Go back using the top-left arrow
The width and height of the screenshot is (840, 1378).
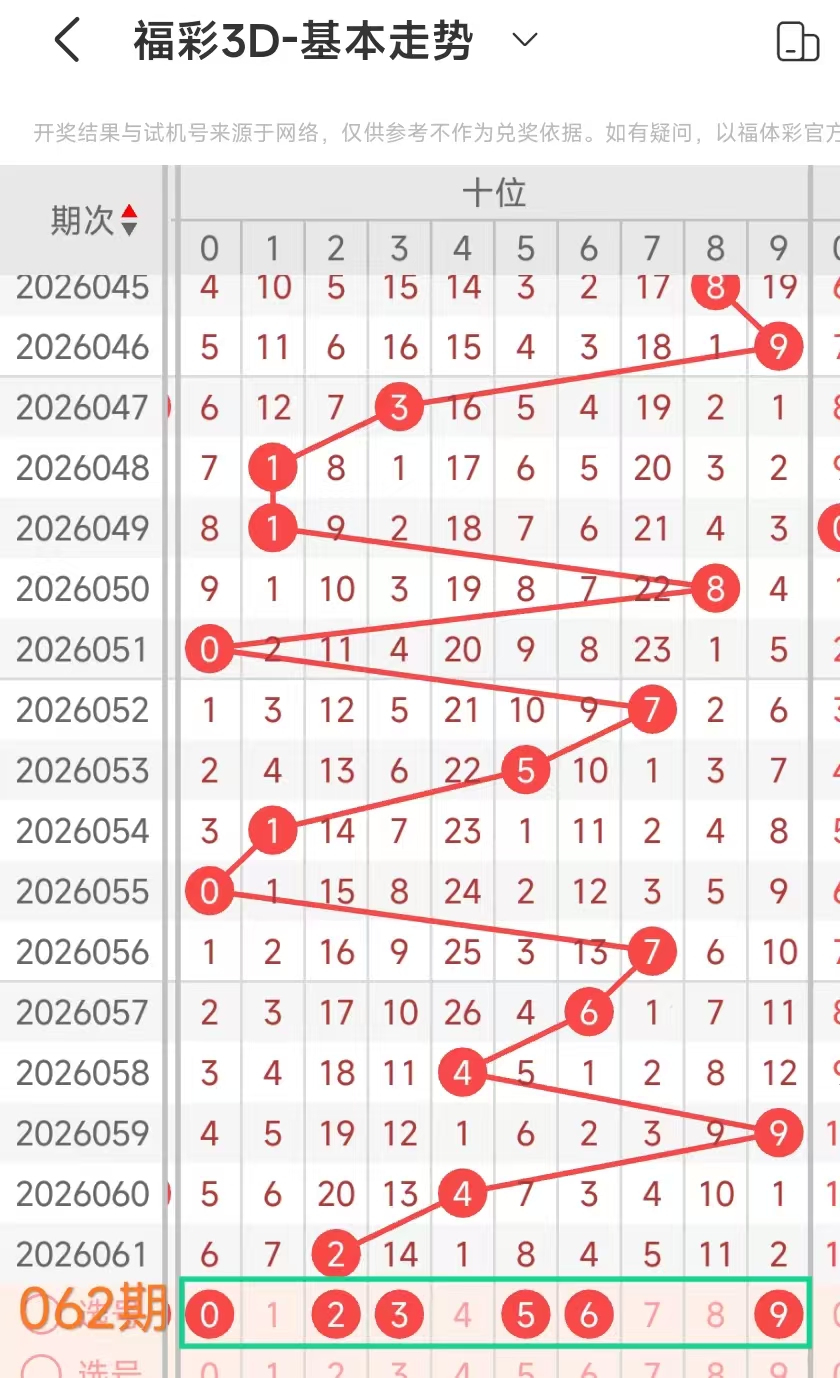(66, 42)
